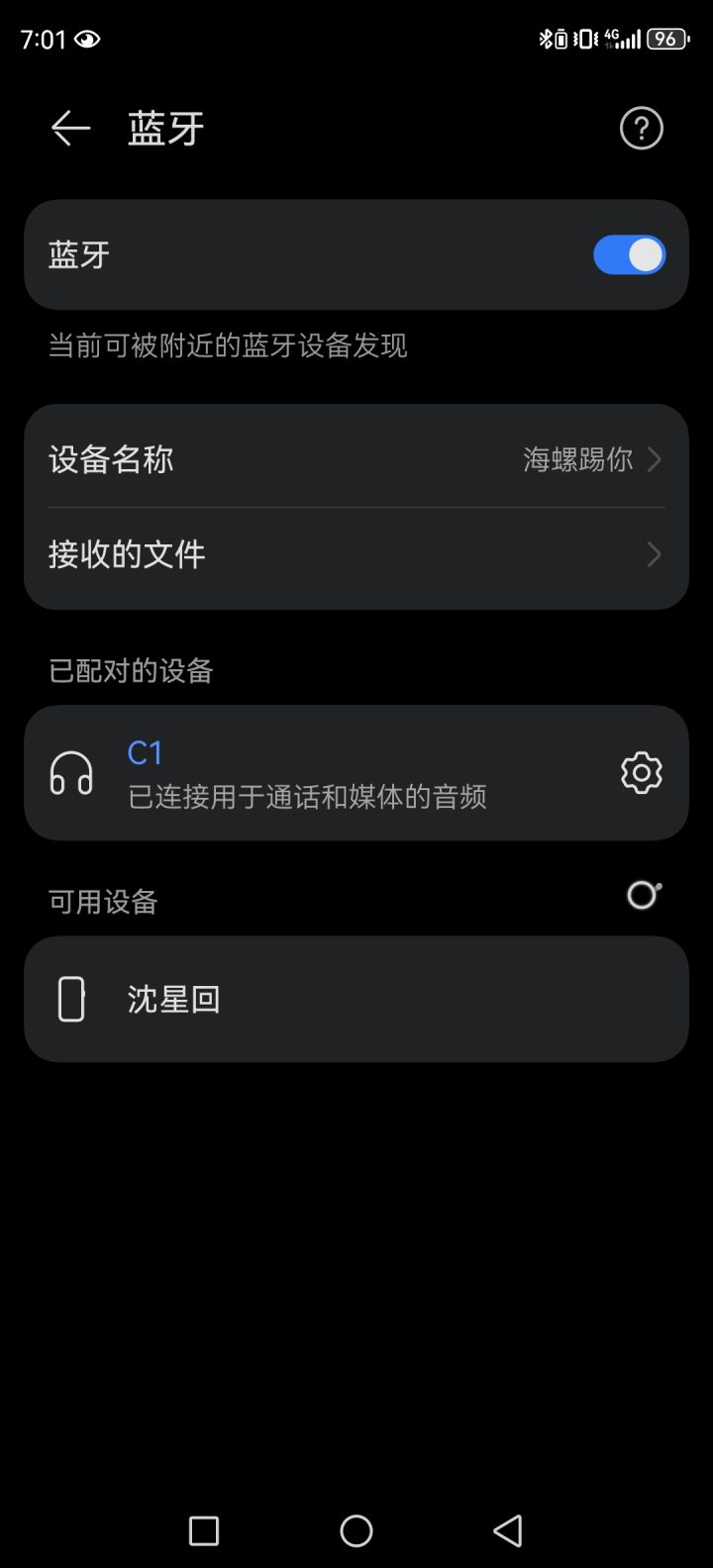This screenshot has height=1568, width=713.
Task: Go back from the 蓝牙 settings page
Action: point(70,129)
